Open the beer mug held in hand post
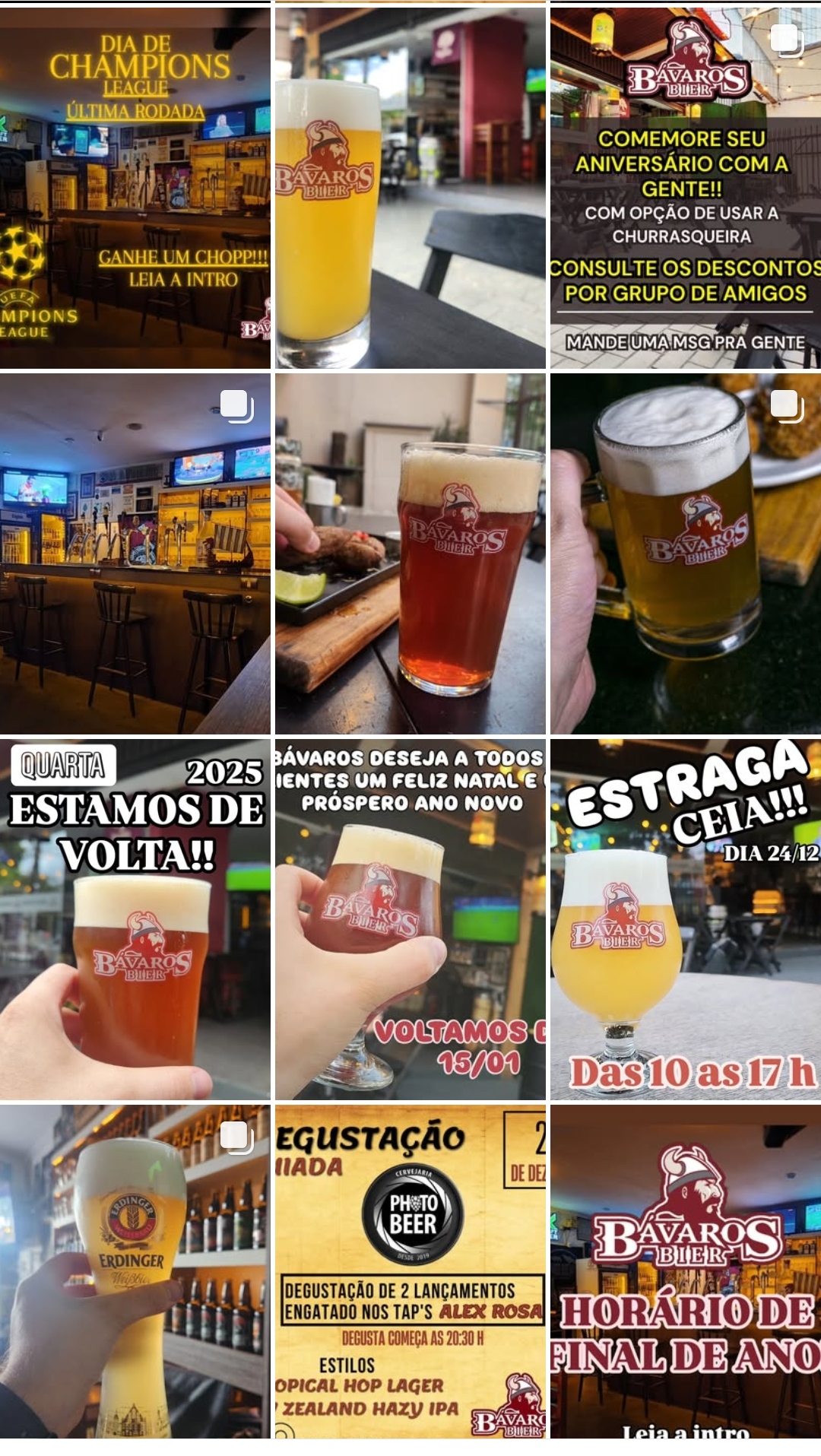821x1456 pixels. pos(686,554)
